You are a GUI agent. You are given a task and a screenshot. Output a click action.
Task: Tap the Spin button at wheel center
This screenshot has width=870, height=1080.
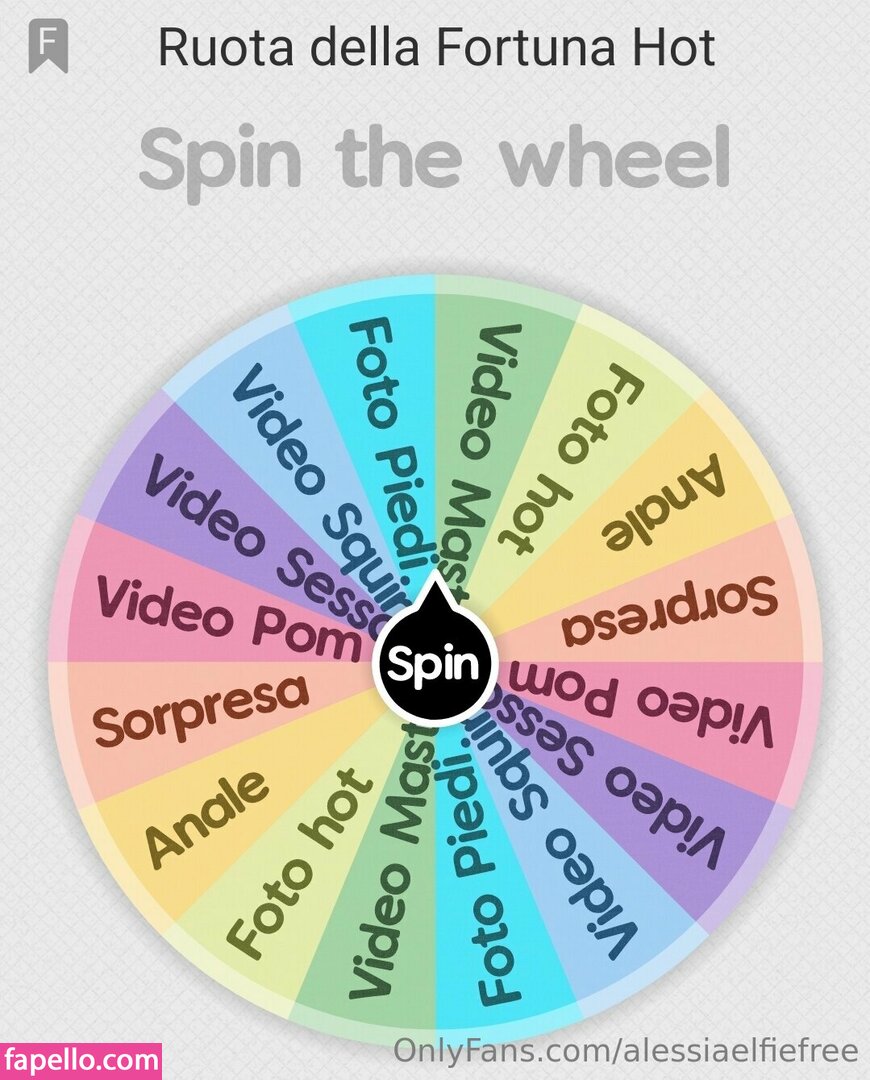click(435, 663)
